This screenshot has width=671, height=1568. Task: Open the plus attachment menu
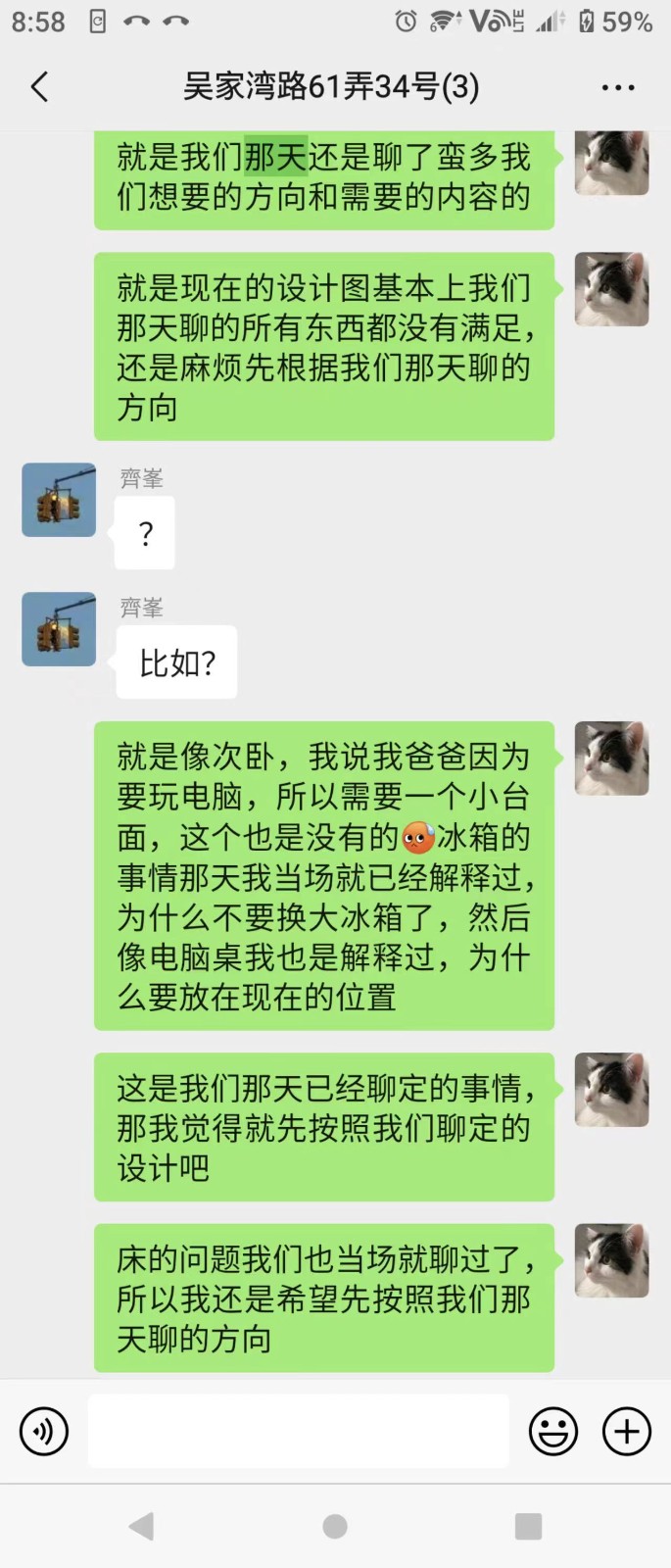[x=627, y=1432]
